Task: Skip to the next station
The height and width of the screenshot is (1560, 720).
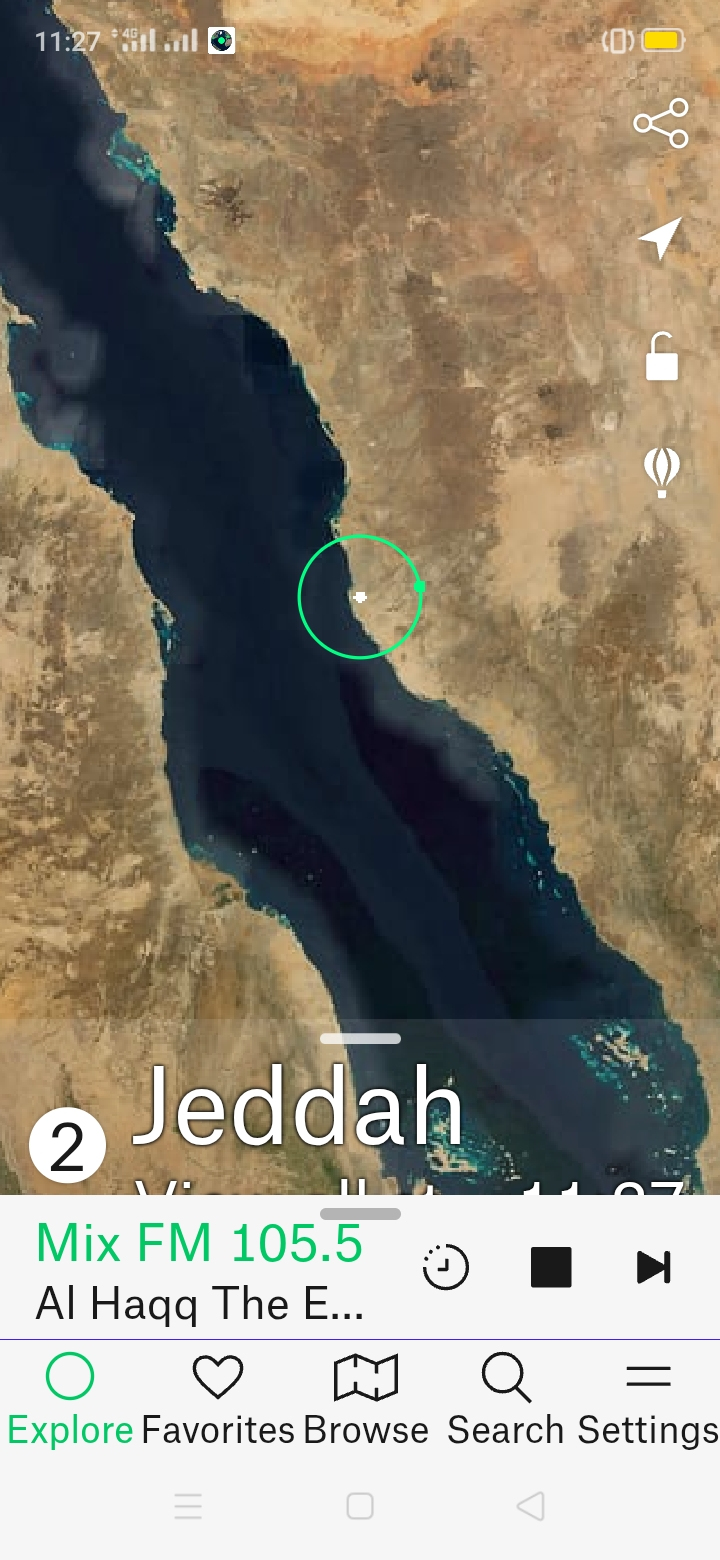Action: [x=653, y=1267]
